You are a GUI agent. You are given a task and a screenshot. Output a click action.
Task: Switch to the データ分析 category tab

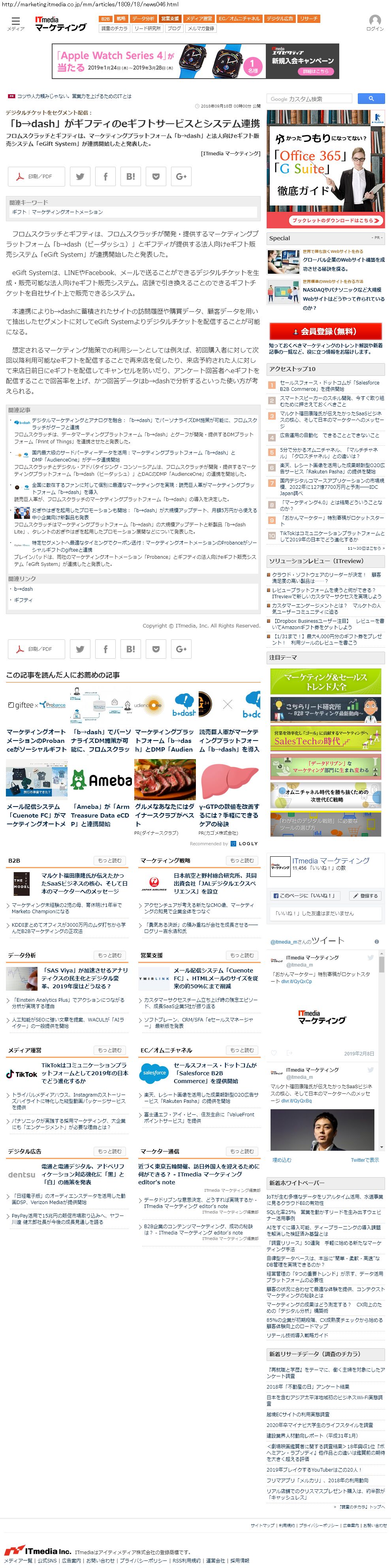point(143,19)
